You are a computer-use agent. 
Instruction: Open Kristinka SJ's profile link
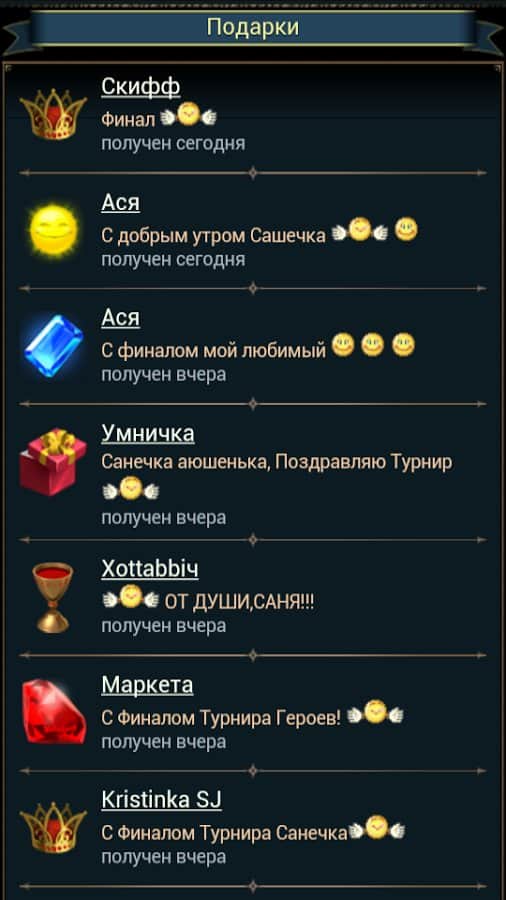pos(161,800)
